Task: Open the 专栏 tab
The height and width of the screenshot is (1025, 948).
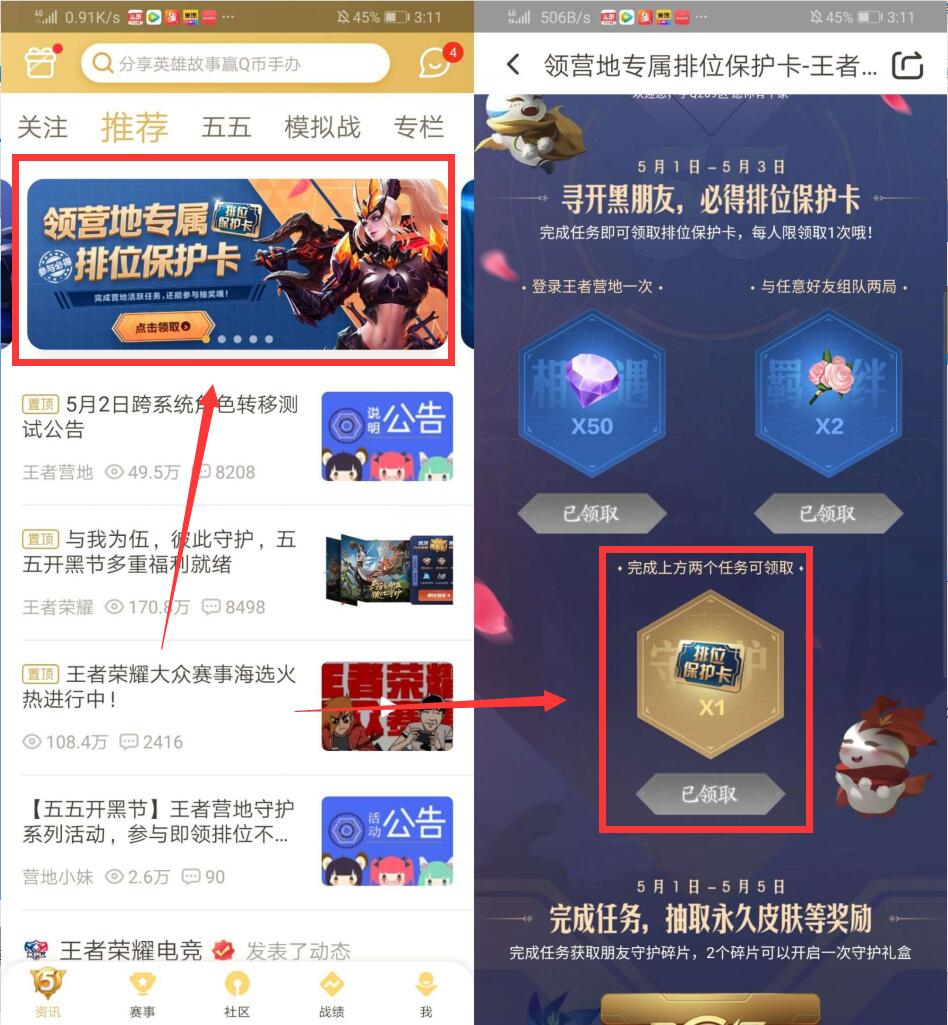Action: point(419,127)
